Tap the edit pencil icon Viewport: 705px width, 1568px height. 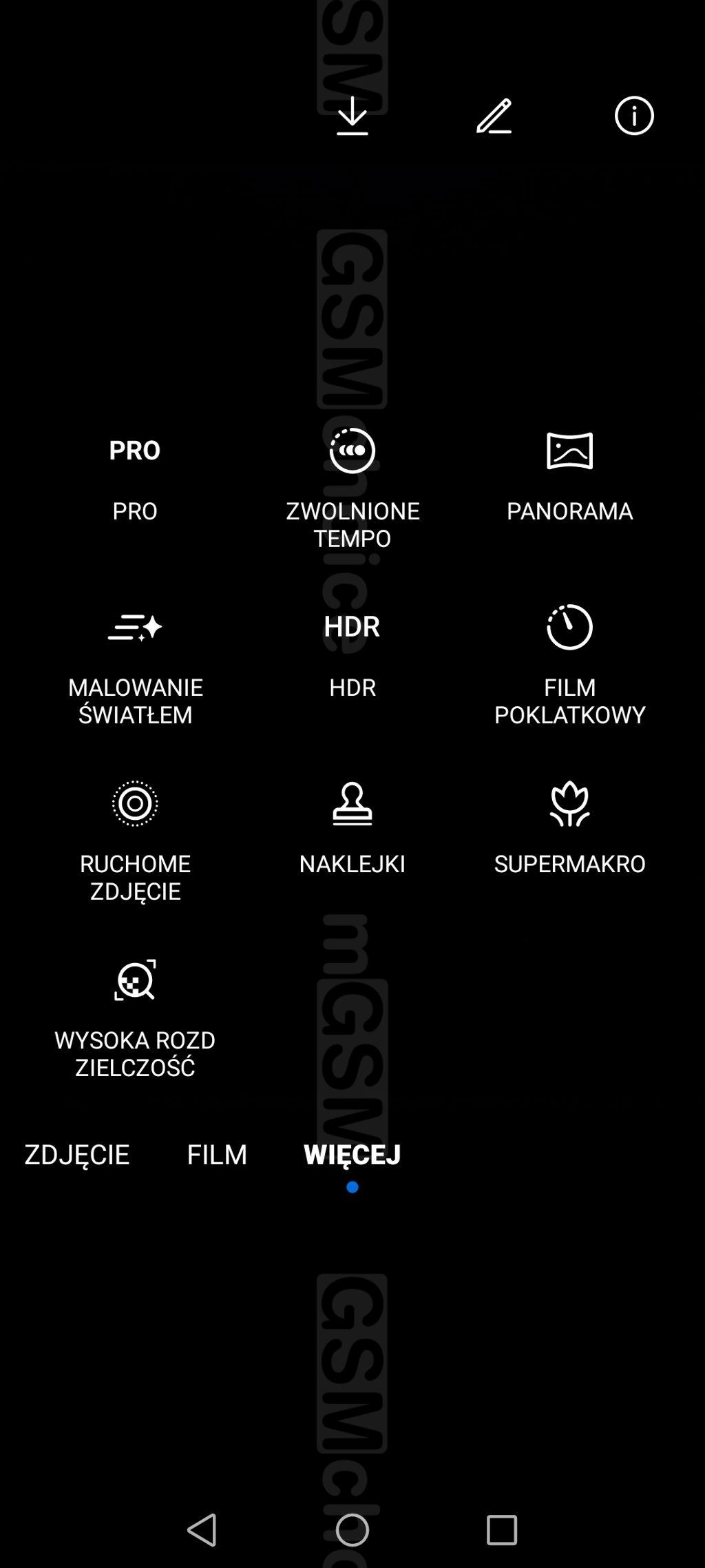coord(494,115)
